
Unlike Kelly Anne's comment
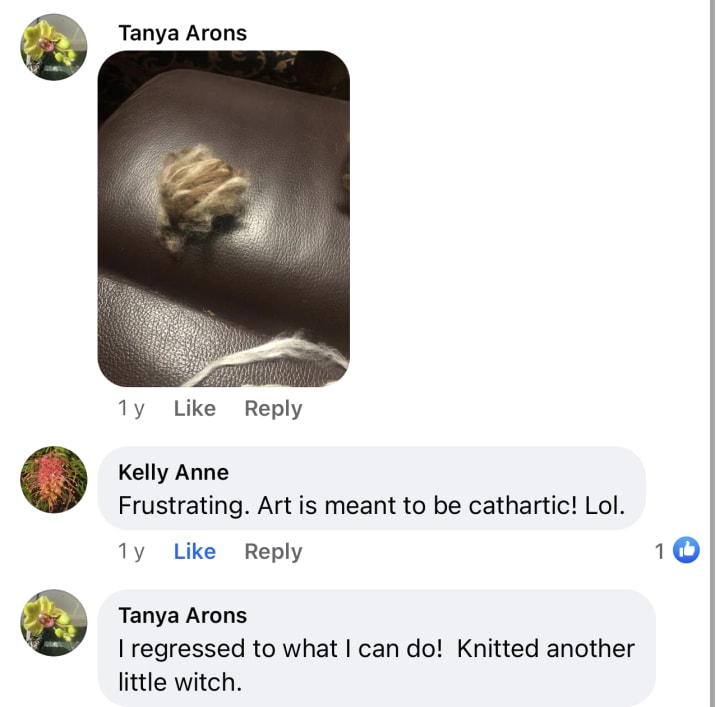pos(195,551)
